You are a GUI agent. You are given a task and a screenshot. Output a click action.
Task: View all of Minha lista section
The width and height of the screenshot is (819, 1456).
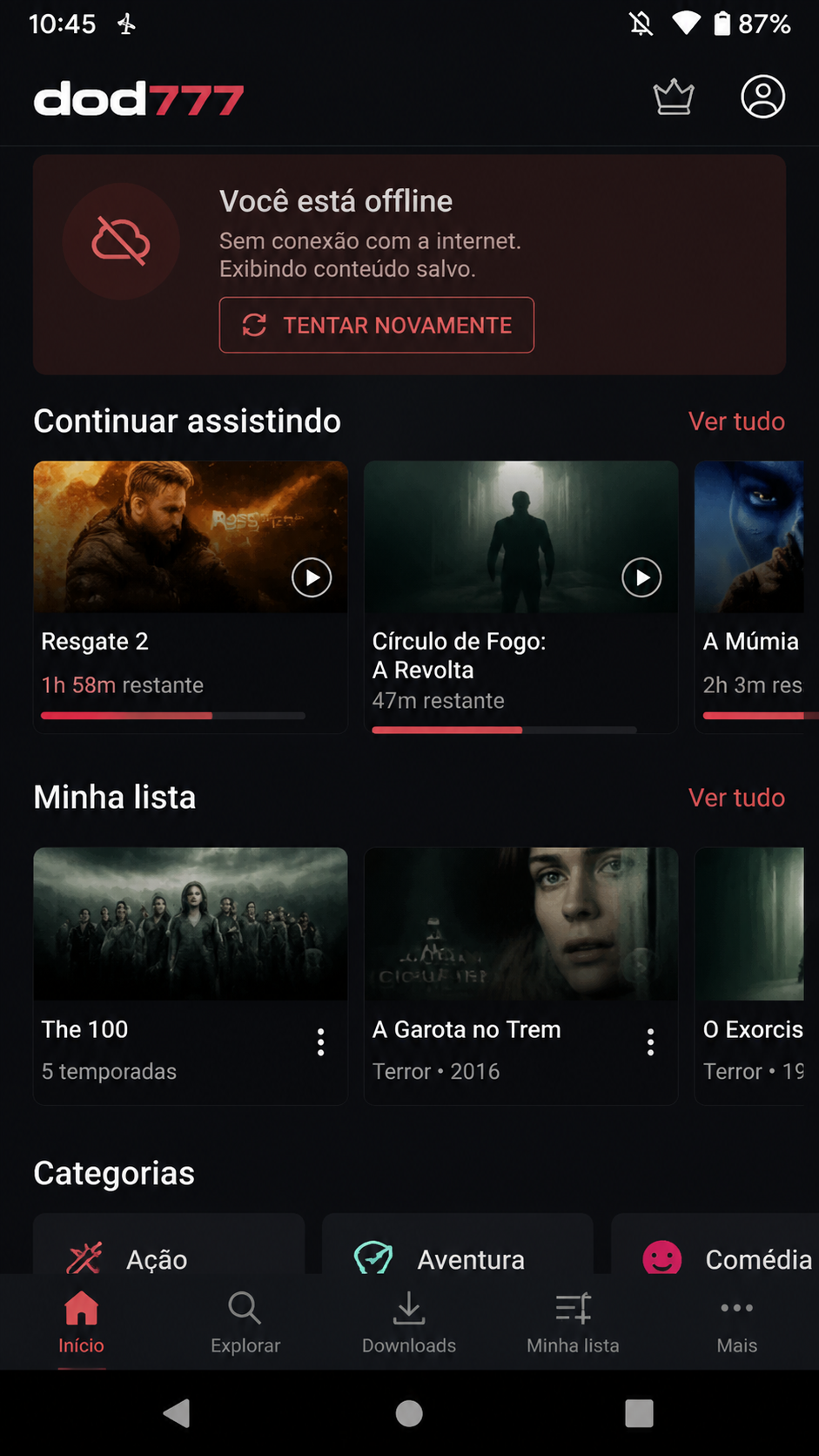coord(736,798)
